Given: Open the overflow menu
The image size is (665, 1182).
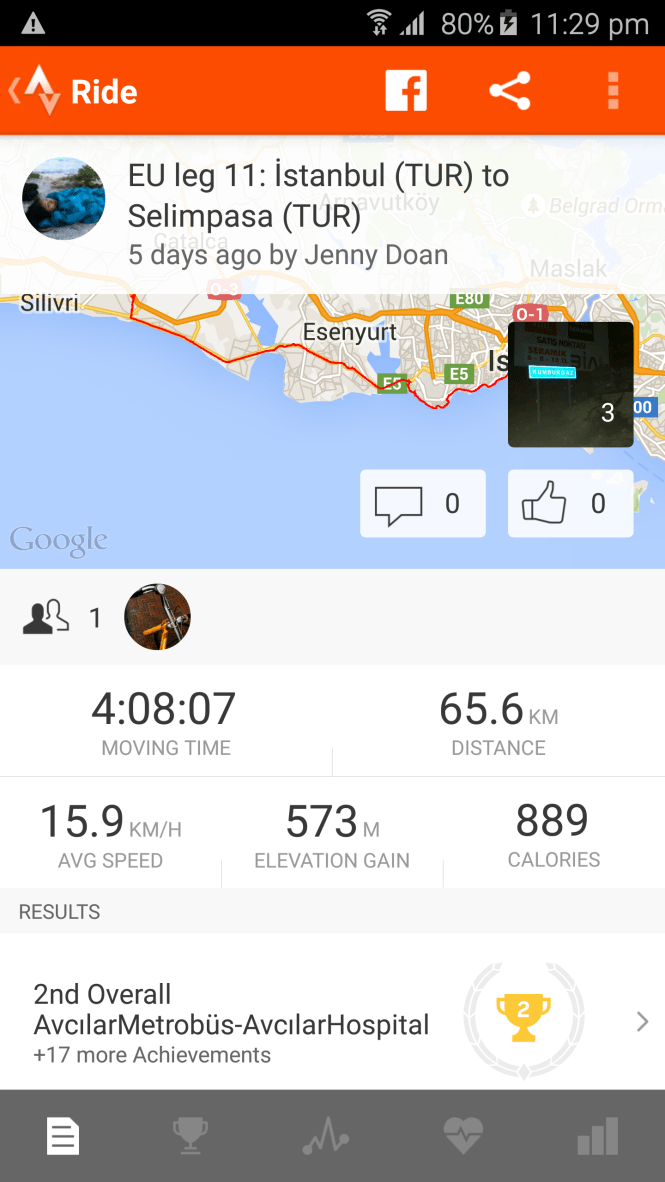Looking at the screenshot, I should [x=613, y=91].
